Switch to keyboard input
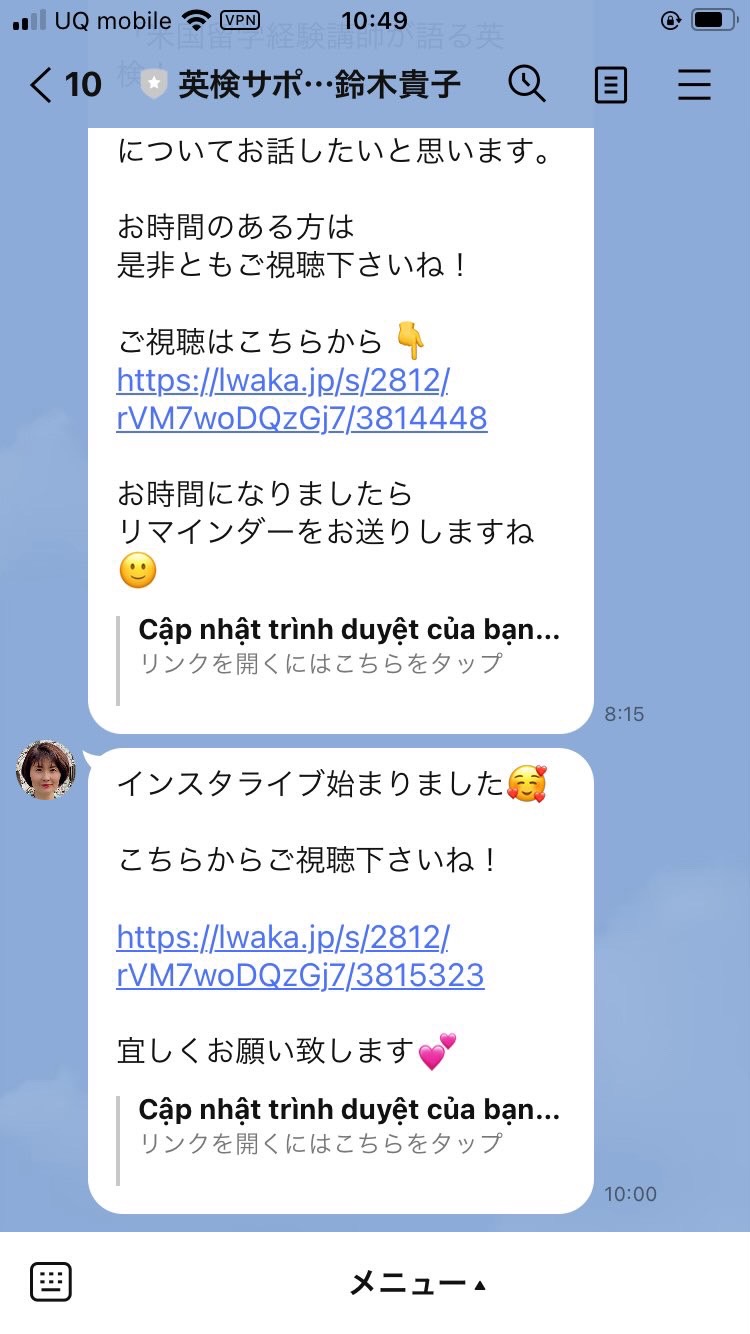 click(x=50, y=1282)
